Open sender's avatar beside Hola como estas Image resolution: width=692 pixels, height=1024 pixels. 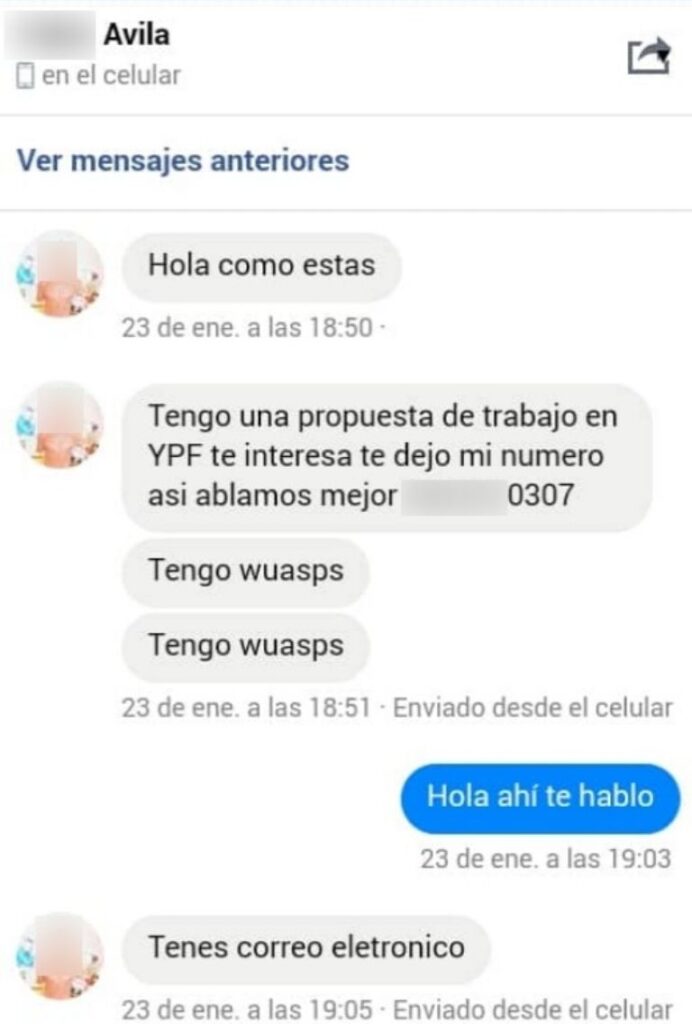(x=60, y=274)
